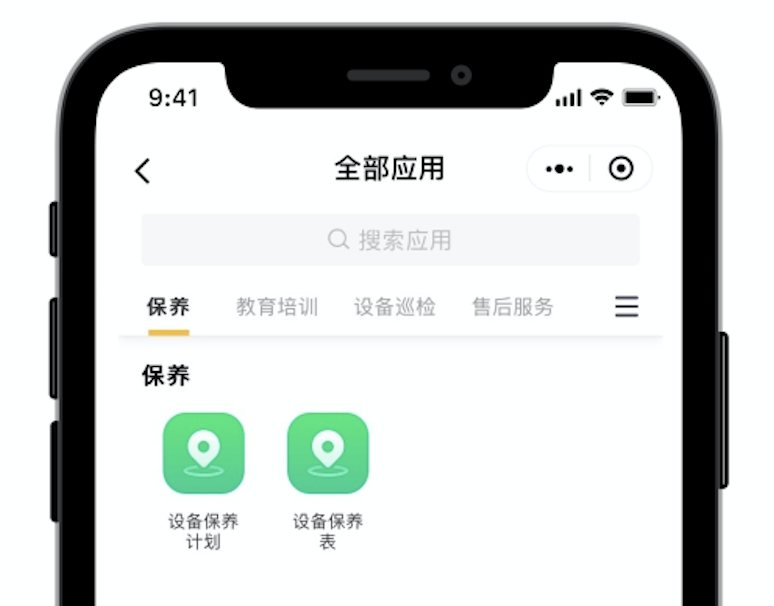Tap the 搜索应用 search box
The height and width of the screenshot is (606, 774).
[390, 240]
